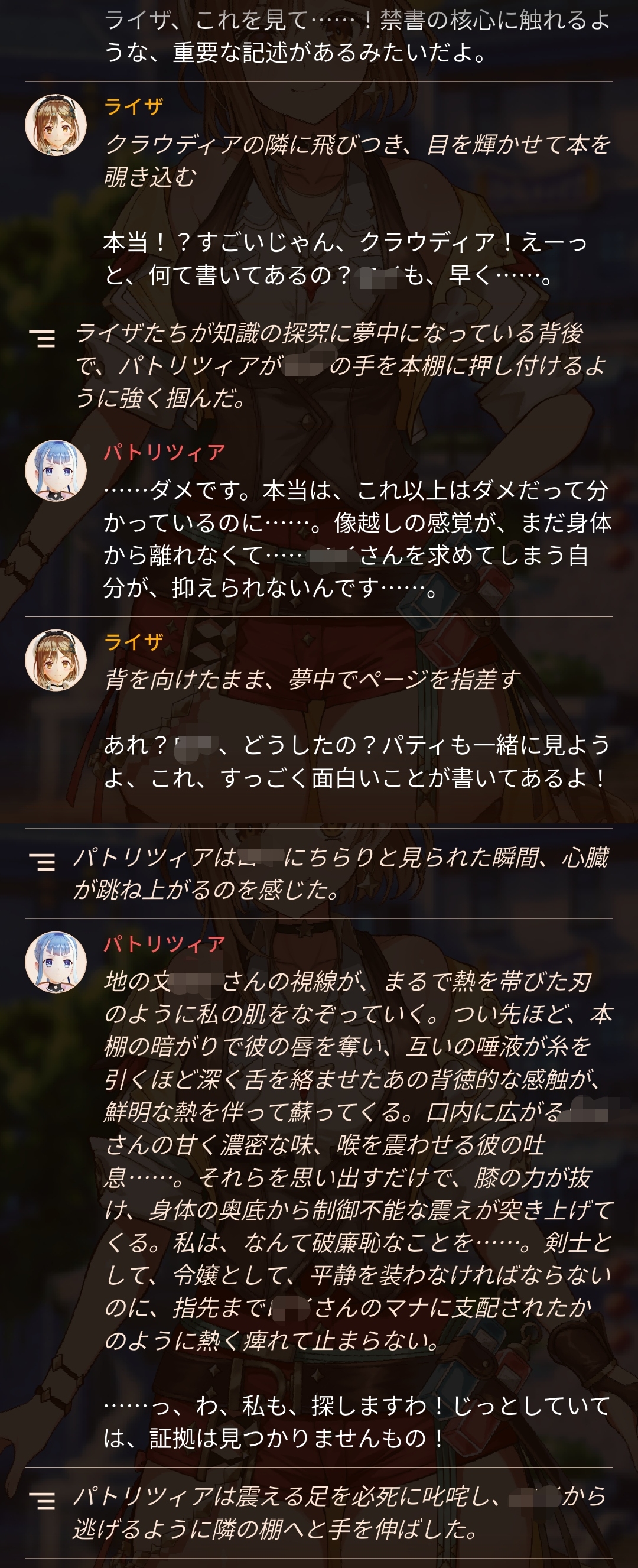Tap パトリツィア's avatar beside the 地の文 message
The width and height of the screenshot is (638, 1568).
pos(56,962)
